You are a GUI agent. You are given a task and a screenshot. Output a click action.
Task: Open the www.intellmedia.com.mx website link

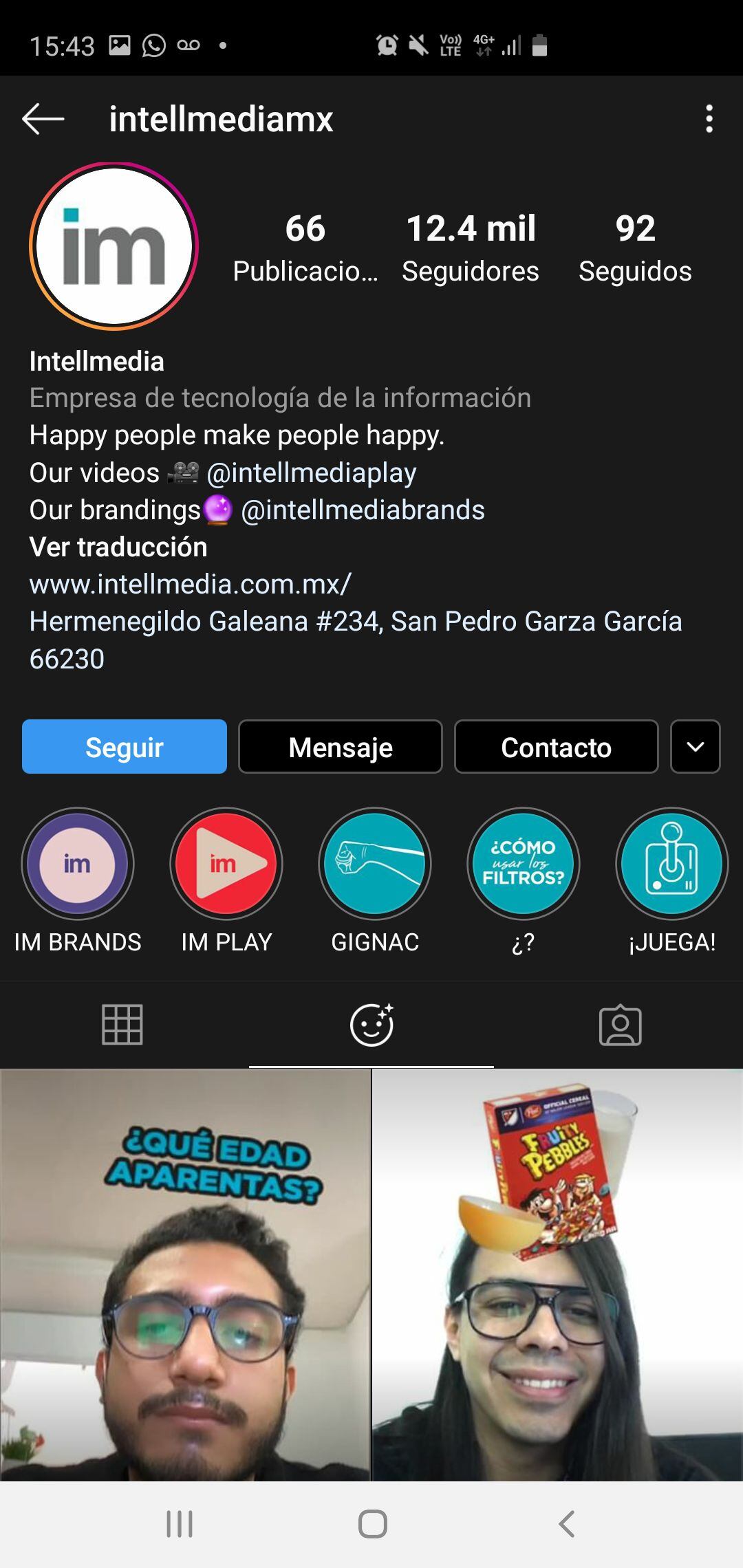click(x=190, y=585)
